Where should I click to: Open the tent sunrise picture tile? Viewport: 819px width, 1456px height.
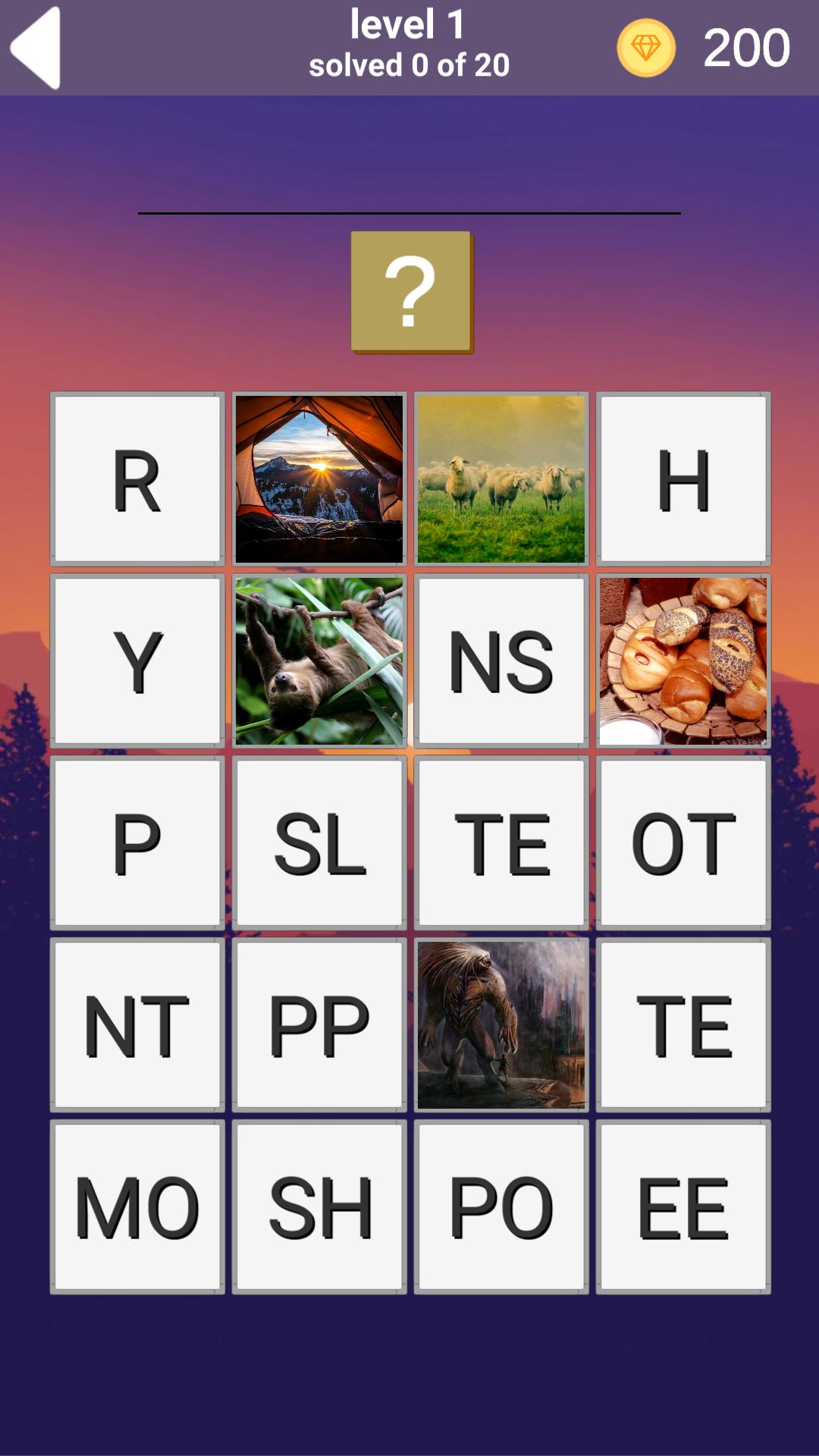tap(319, 479)
